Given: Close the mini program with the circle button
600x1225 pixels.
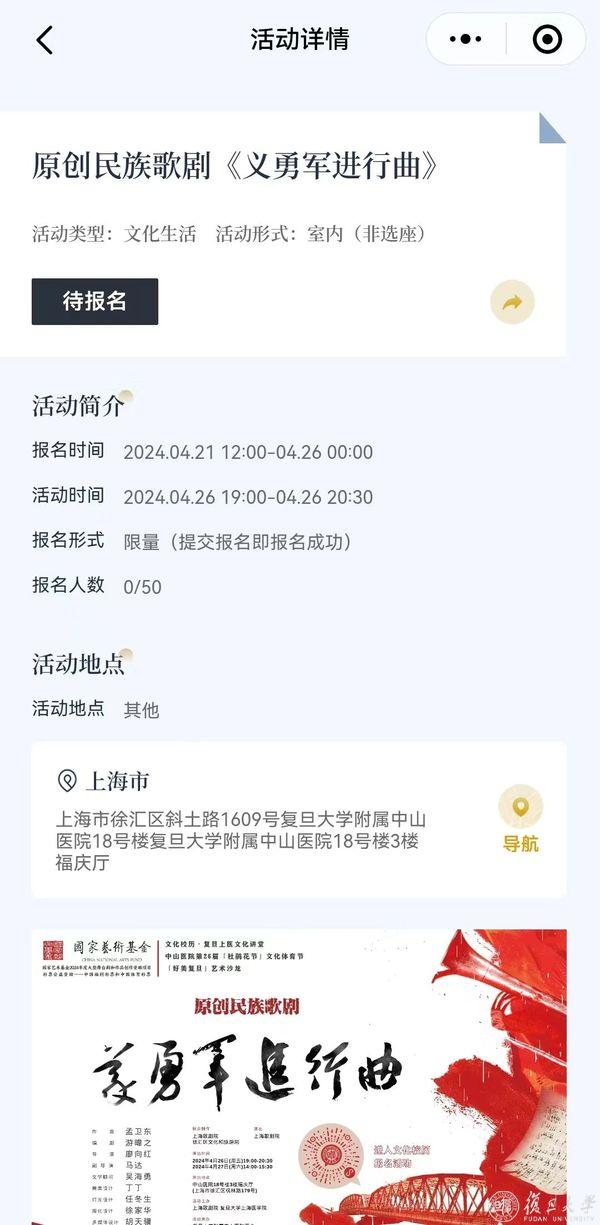Looking at the screenshot, I should pyautogui.click(x=547, y=40).
